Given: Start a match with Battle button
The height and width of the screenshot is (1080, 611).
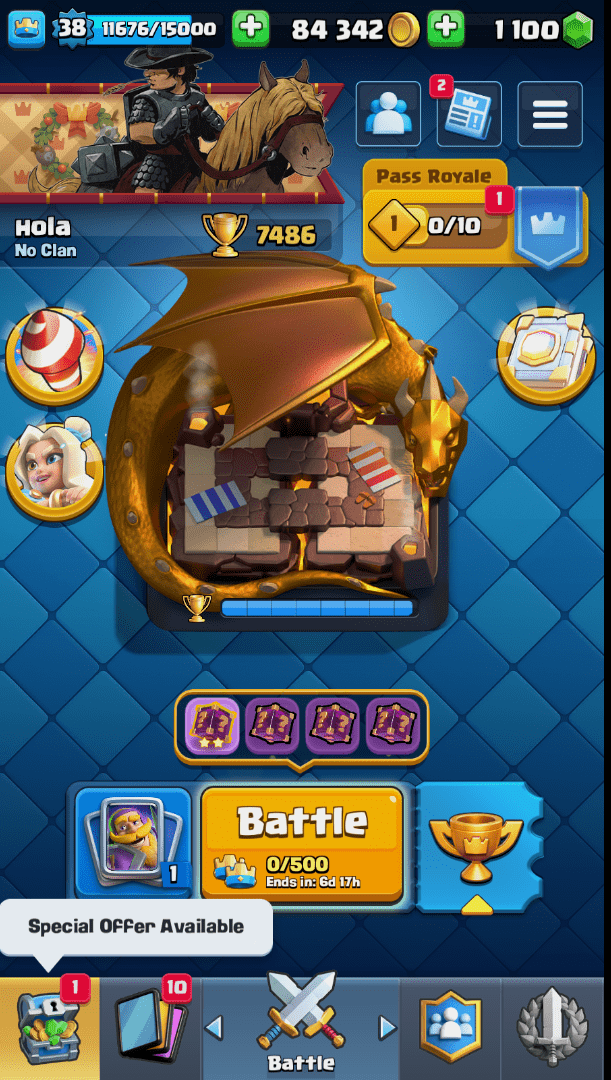Looking at the screenshot, I should point(302,842).
